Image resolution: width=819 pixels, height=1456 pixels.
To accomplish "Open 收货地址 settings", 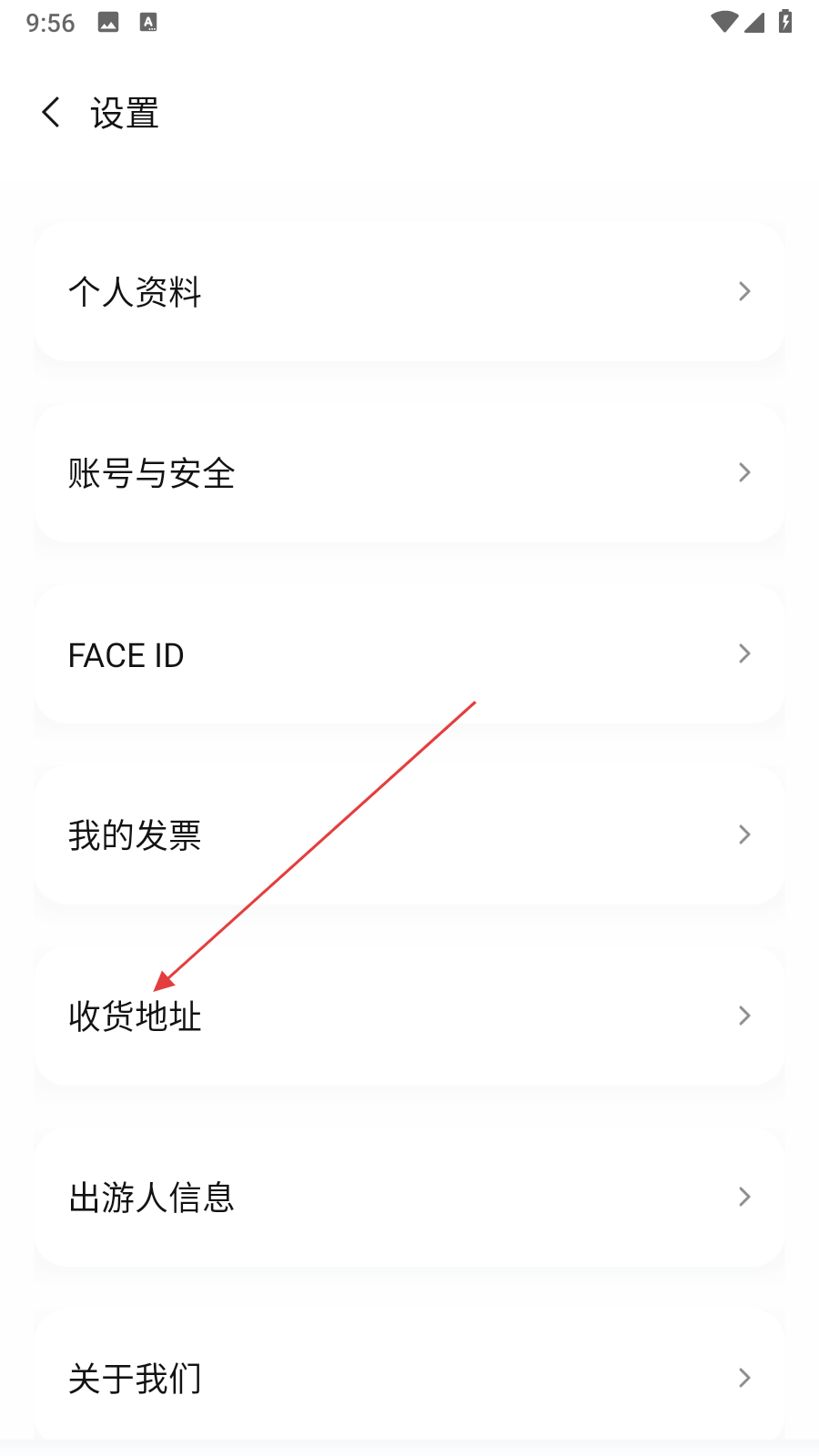I will click(x=409, y=1016).
